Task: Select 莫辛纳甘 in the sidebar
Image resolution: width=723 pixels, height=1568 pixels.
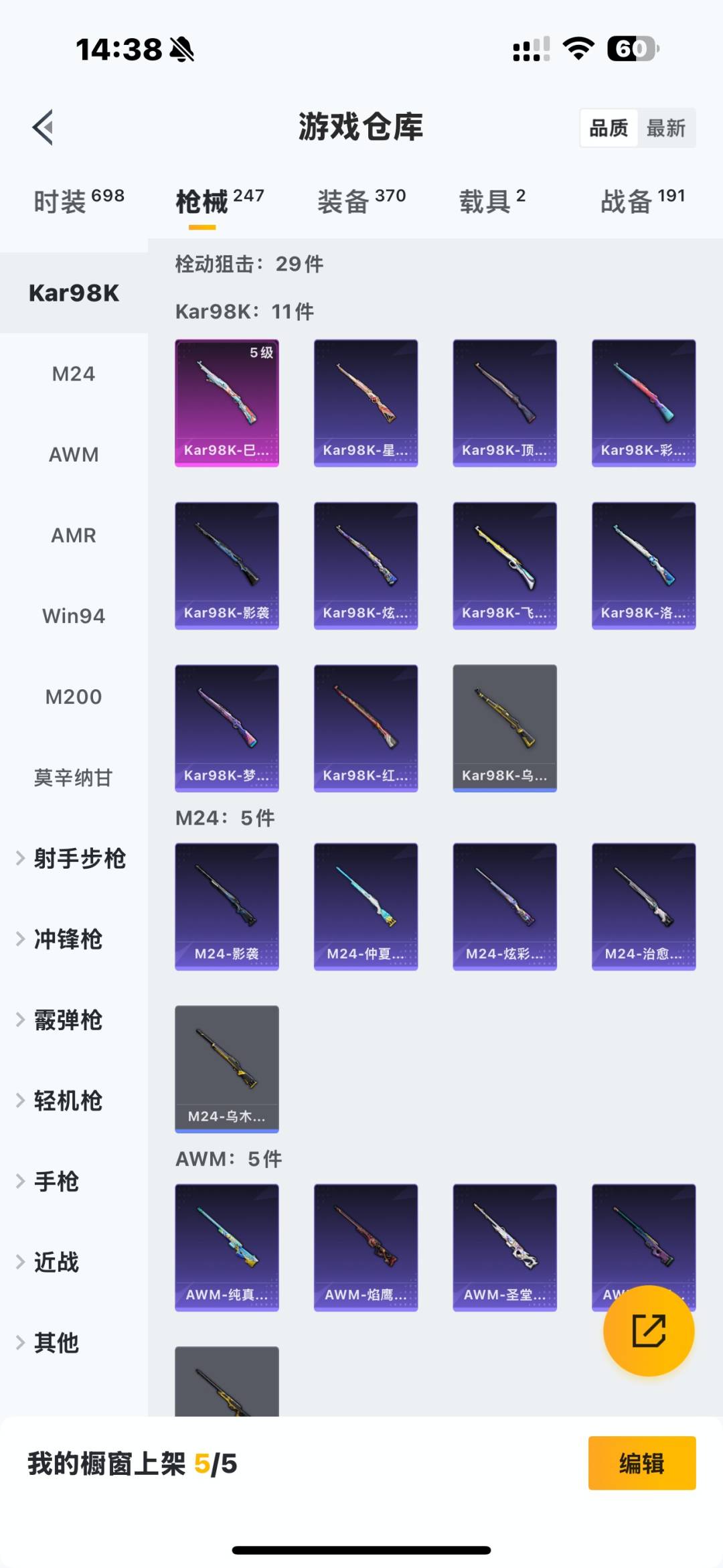Action: [x=74, y=778]
